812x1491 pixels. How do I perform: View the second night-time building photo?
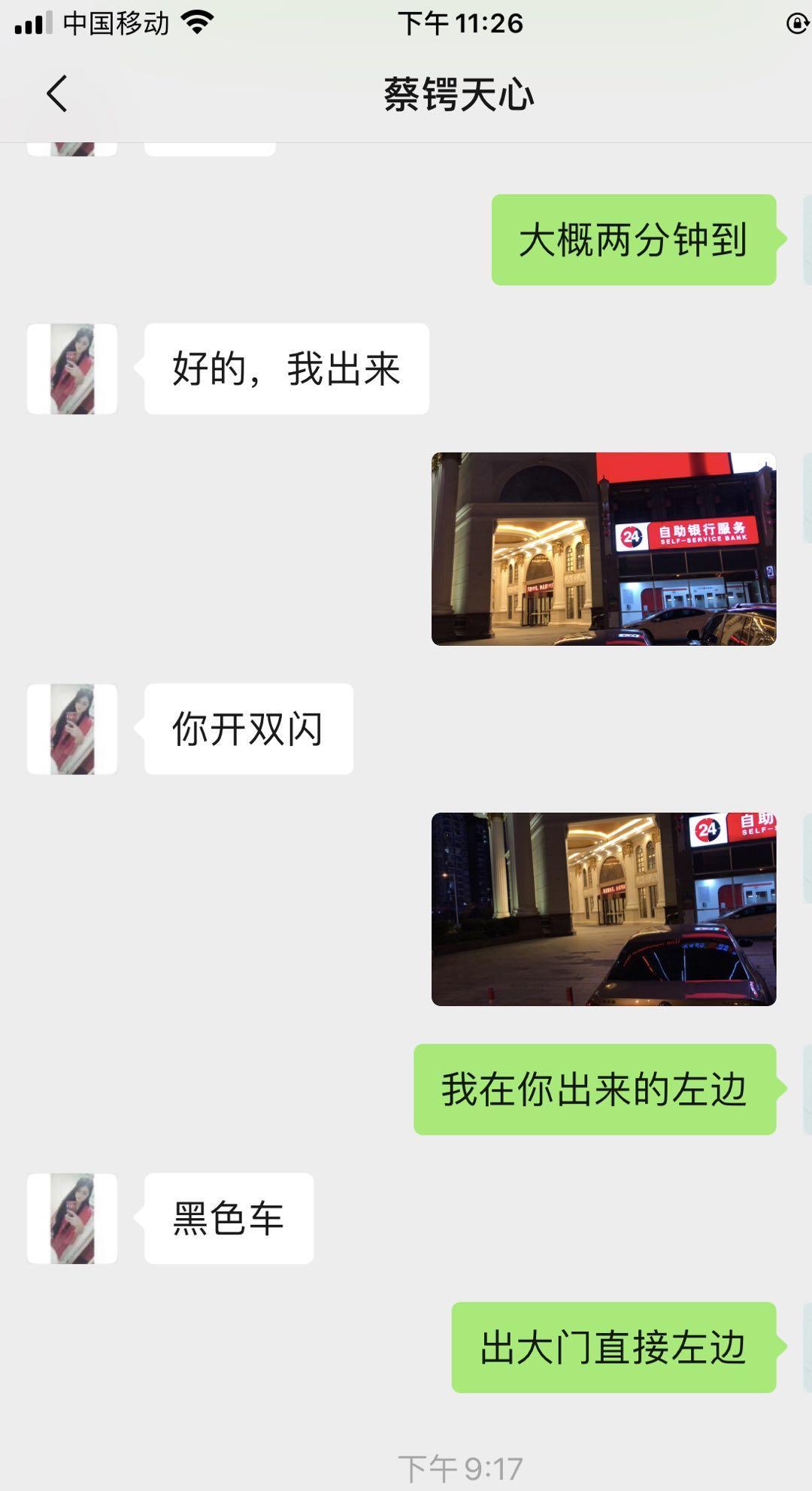point(601,910)
